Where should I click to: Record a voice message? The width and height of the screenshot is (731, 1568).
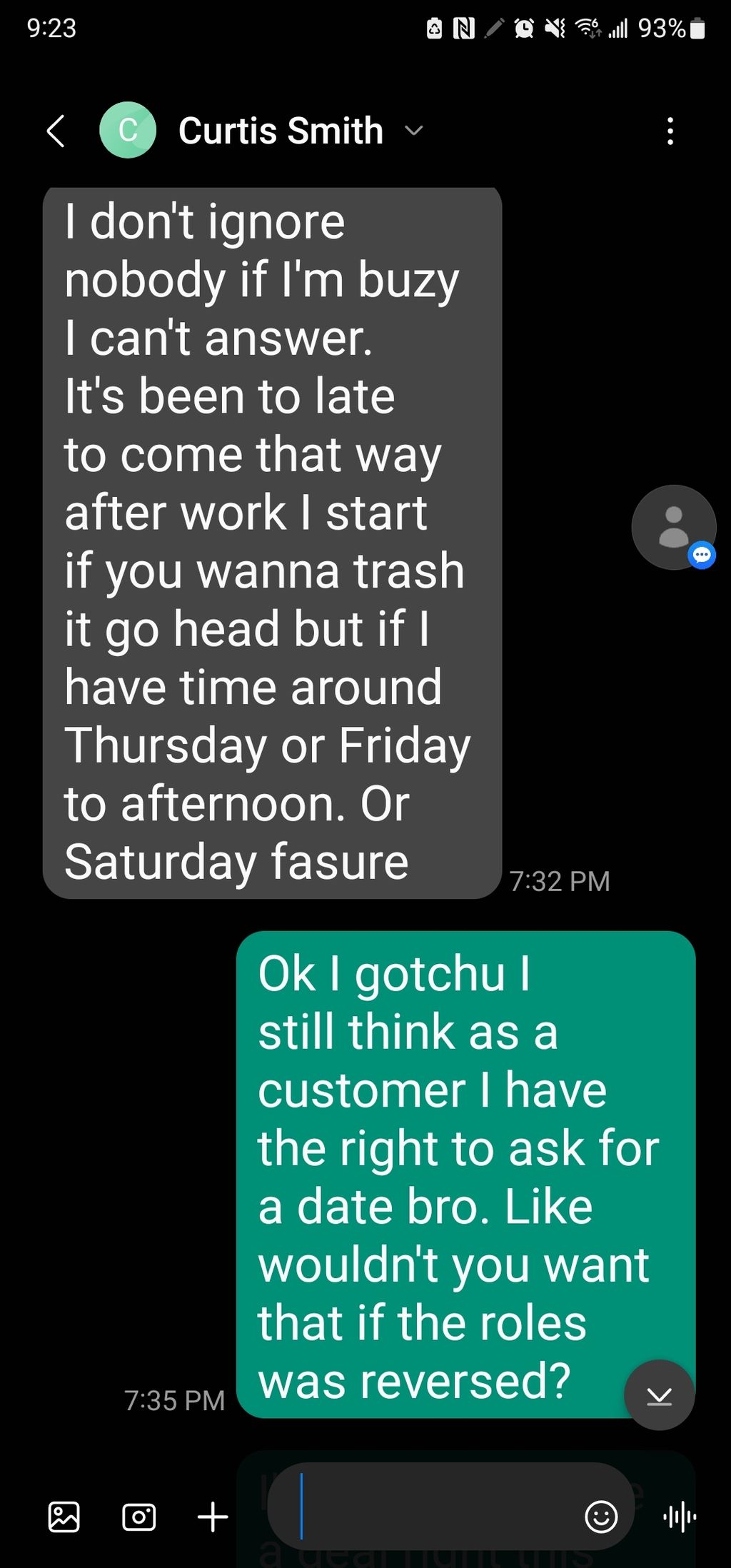[x=679, y=1516]
